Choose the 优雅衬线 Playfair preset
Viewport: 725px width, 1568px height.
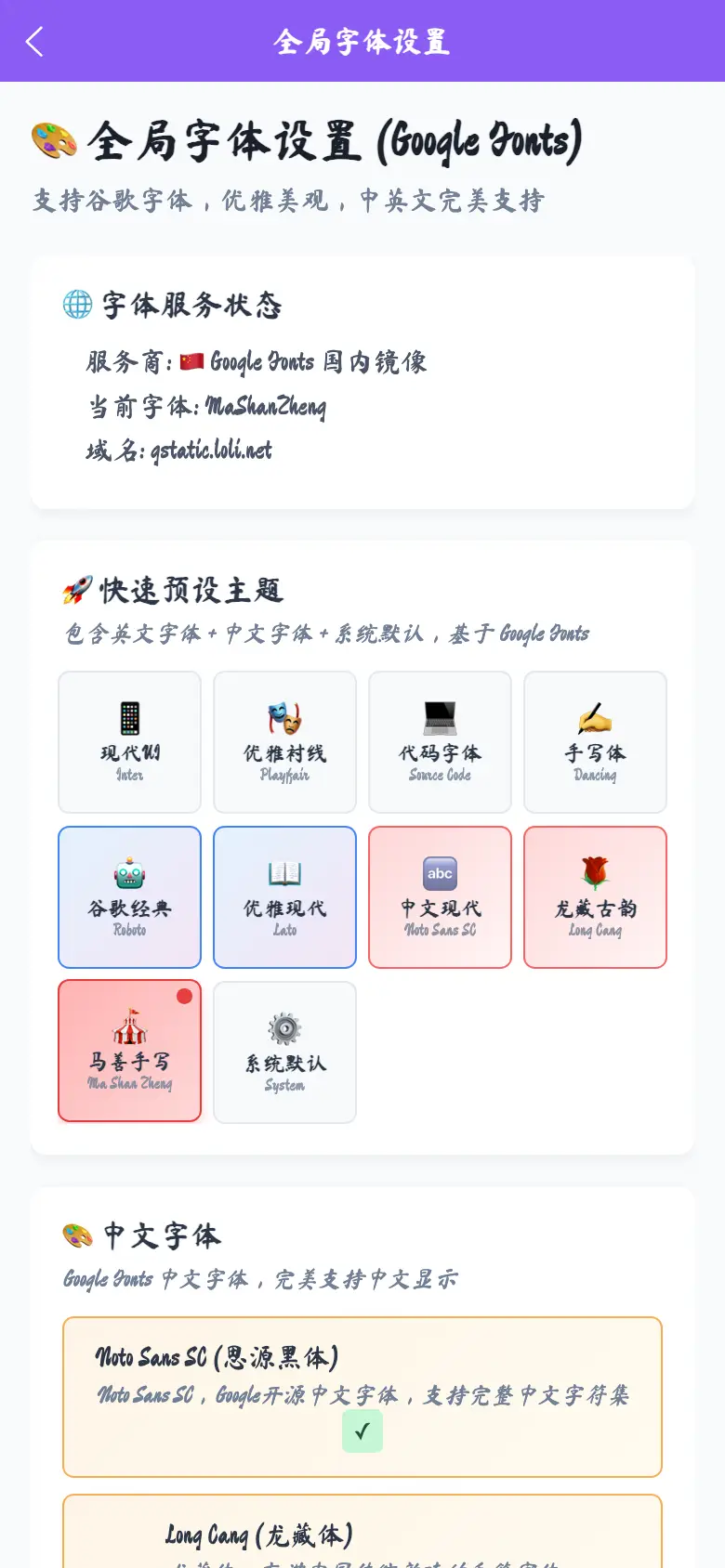click(x=285, y=742)
